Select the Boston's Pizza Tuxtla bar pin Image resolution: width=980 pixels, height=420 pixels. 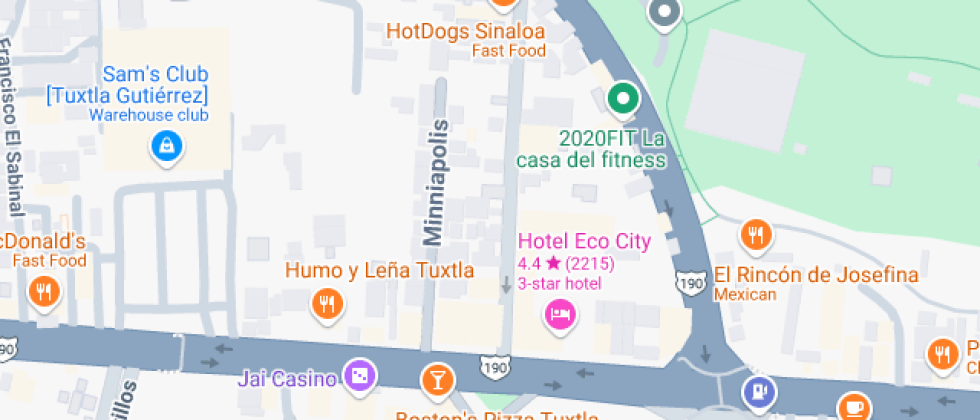(x=437, y=379)
